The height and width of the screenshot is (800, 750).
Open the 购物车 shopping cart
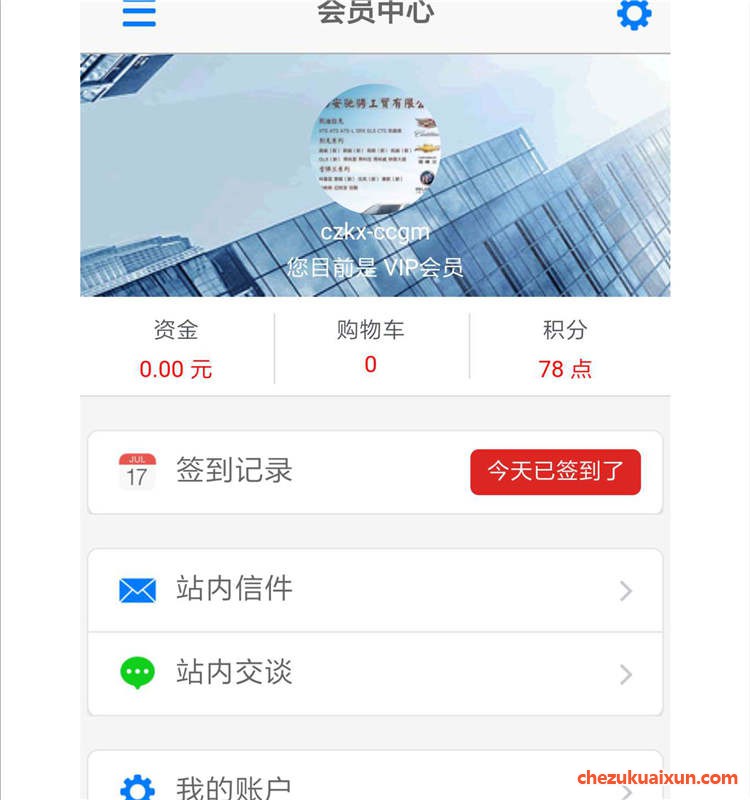coord(370,347)
